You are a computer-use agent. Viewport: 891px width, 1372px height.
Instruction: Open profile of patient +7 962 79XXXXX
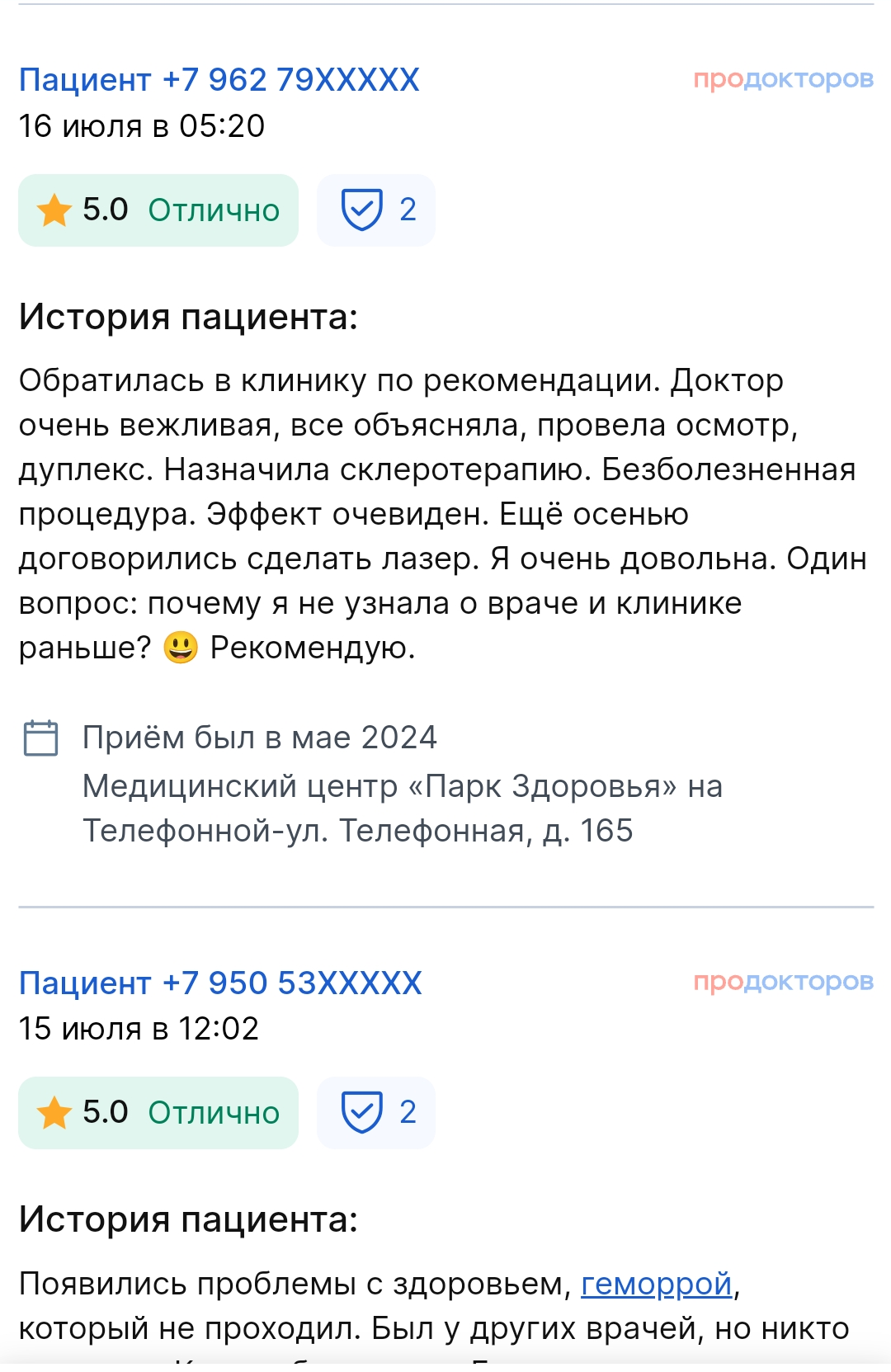(219, 80)
